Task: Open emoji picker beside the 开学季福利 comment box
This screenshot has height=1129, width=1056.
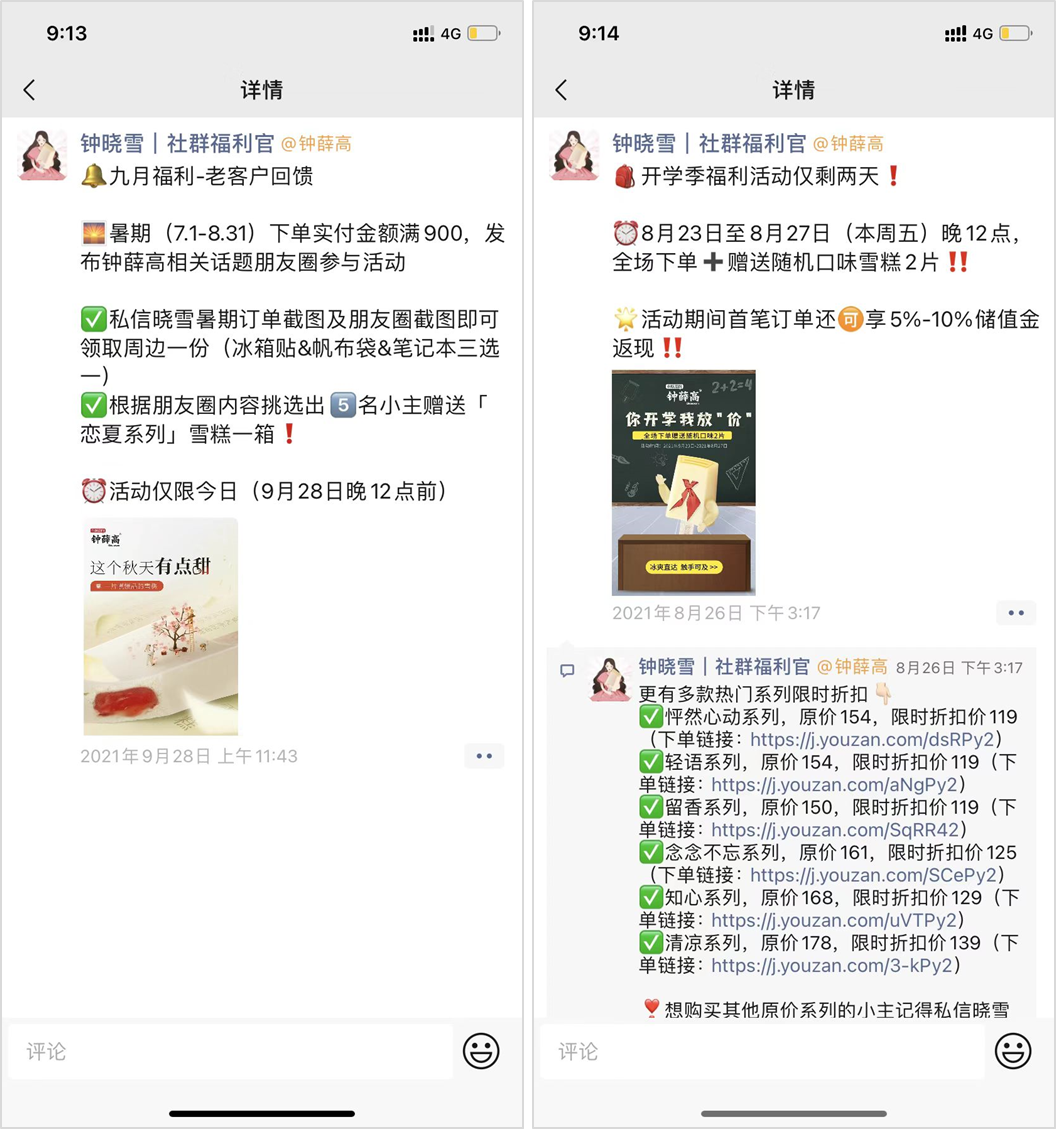Action: [1013, 1051]
